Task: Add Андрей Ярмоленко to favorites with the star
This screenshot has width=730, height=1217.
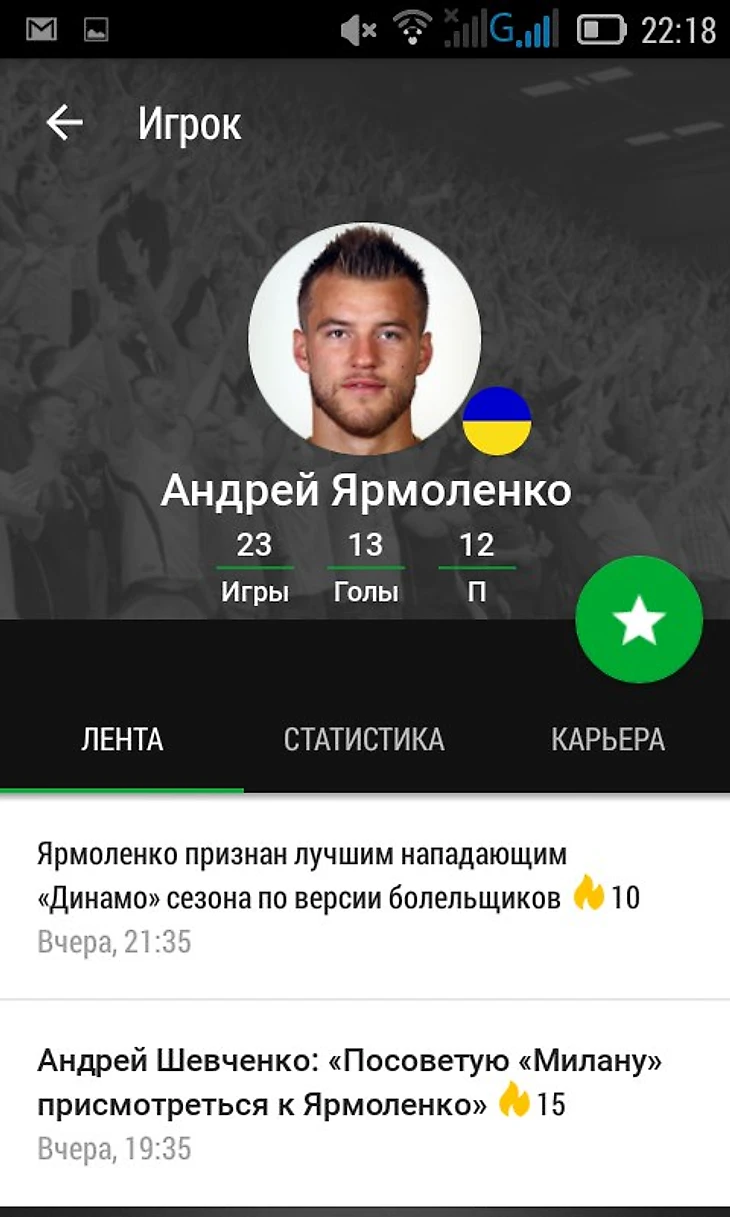Action: pos(639,620)
